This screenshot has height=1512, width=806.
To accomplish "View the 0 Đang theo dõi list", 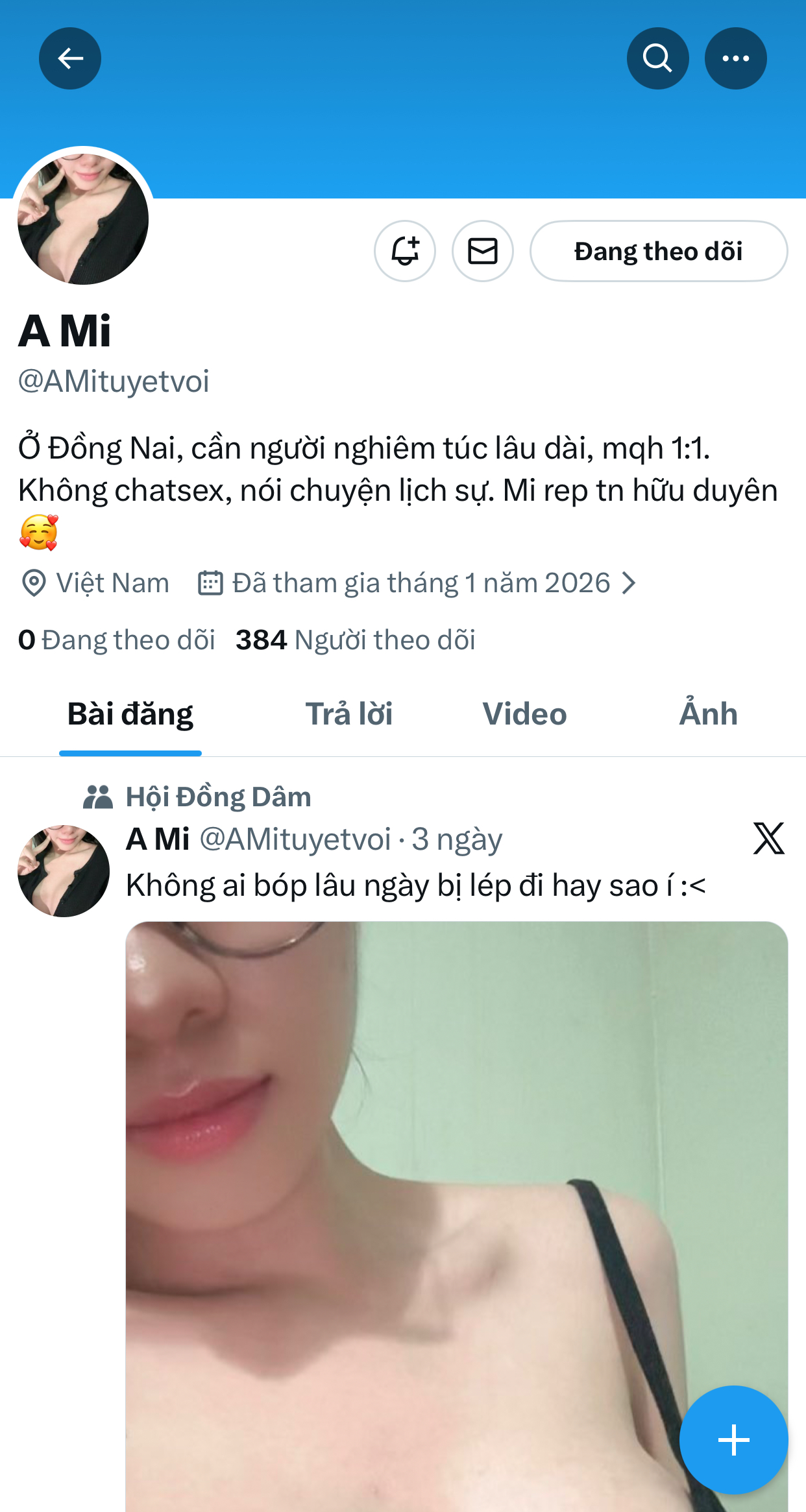I will click(x=117, y=640).
